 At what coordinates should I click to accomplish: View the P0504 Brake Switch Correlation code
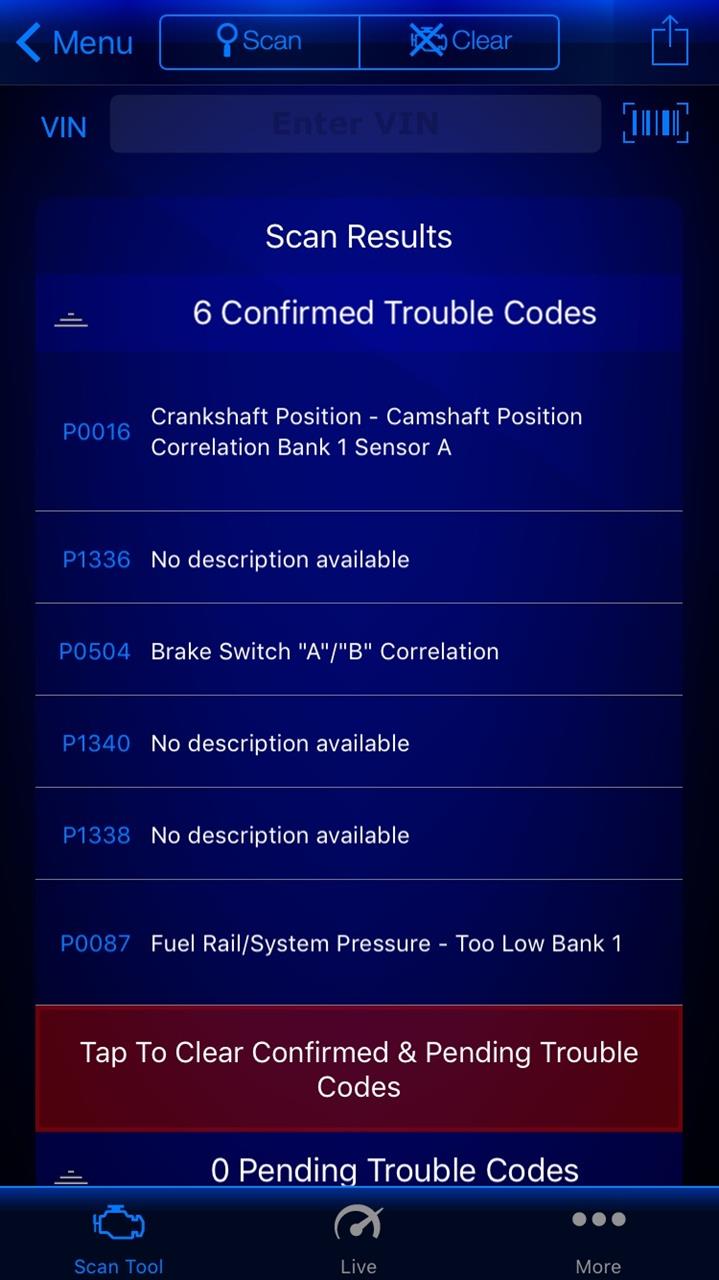coord(358,651)
